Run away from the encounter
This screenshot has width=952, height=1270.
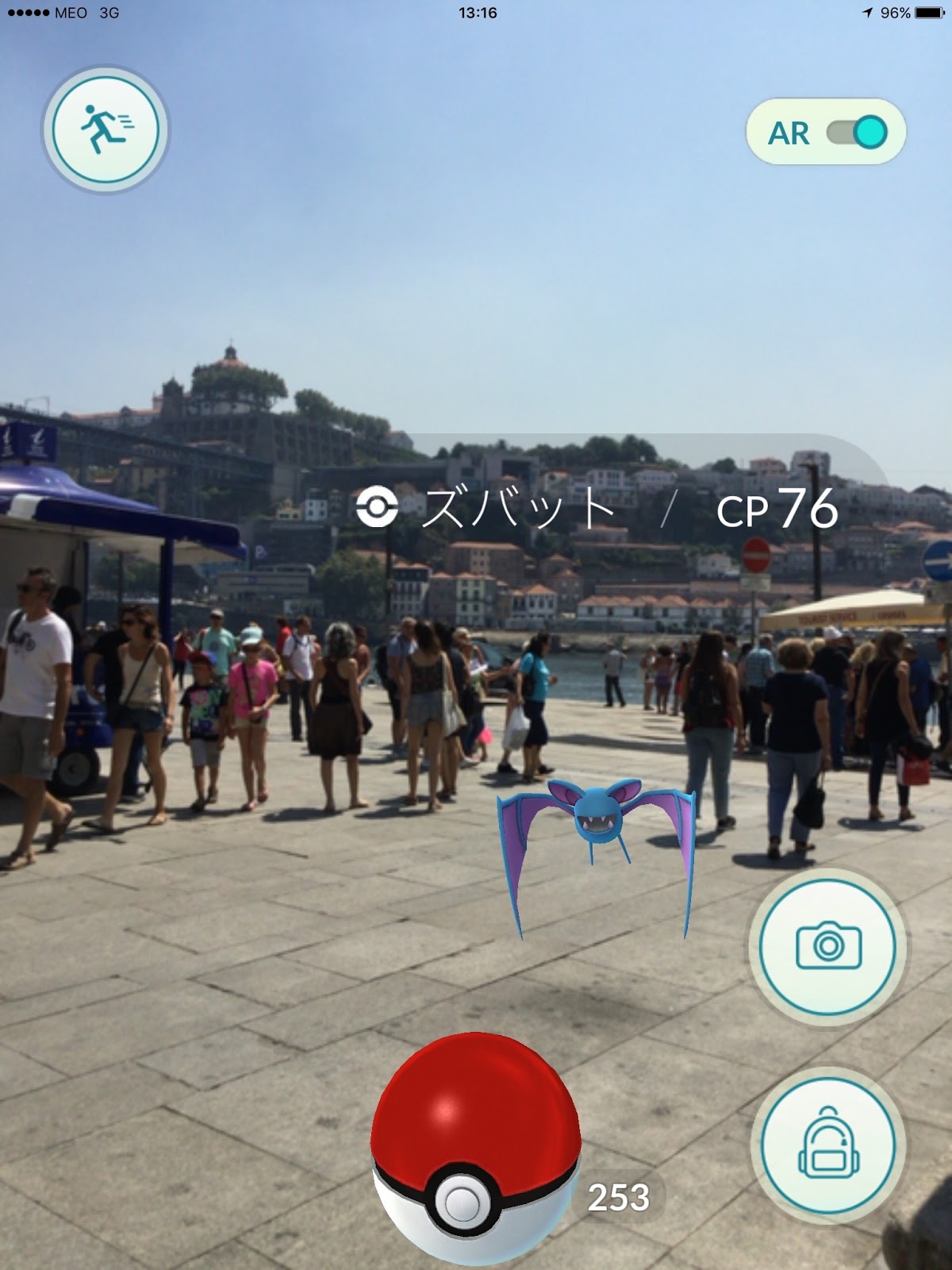coord(106,129)
